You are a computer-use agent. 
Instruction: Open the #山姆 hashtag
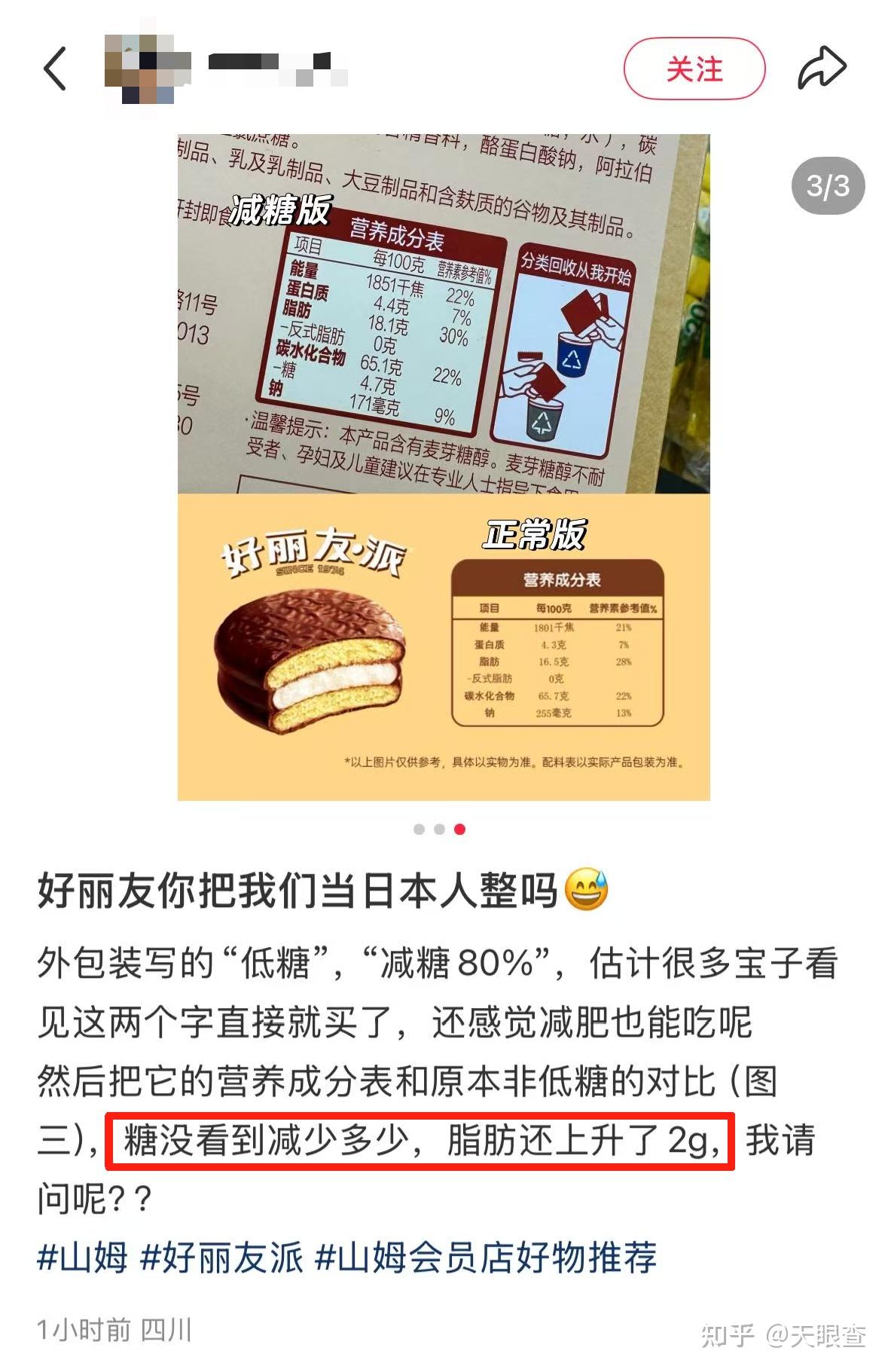point(82,1257)
